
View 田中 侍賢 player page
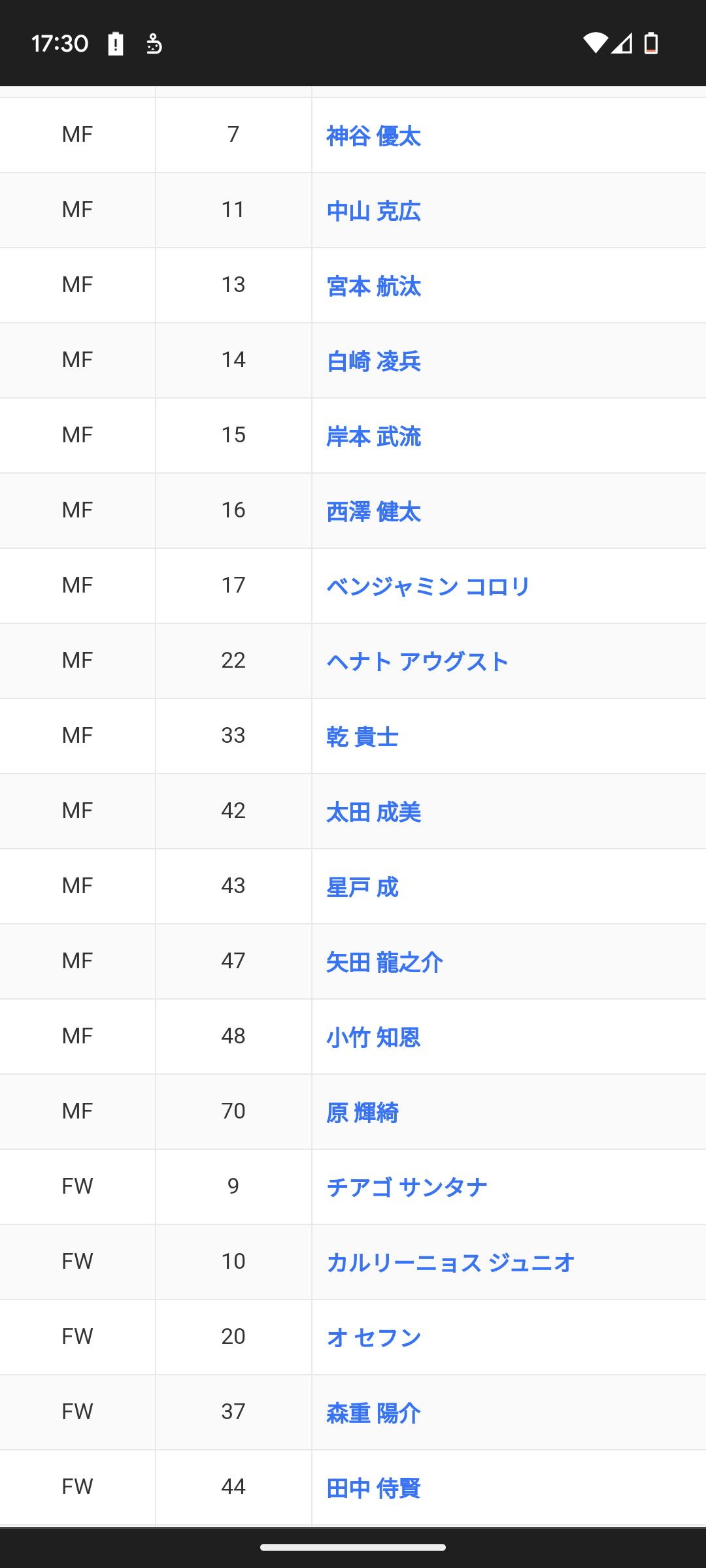pyautogui.click(x=373, y=1488)
